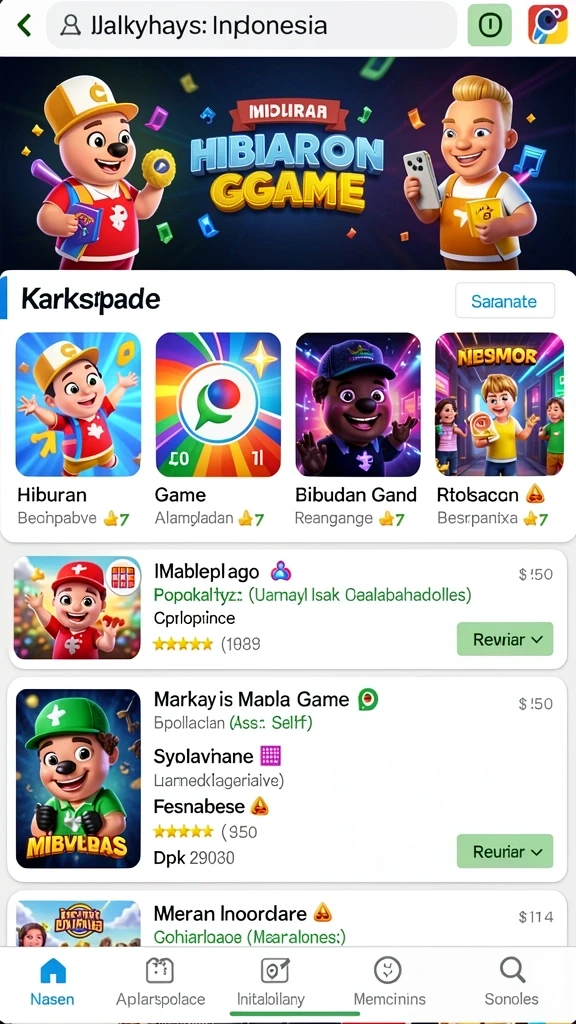Switch to the Aplarspolace tab
Screen dimensions: 576x1024
(160, 982)
